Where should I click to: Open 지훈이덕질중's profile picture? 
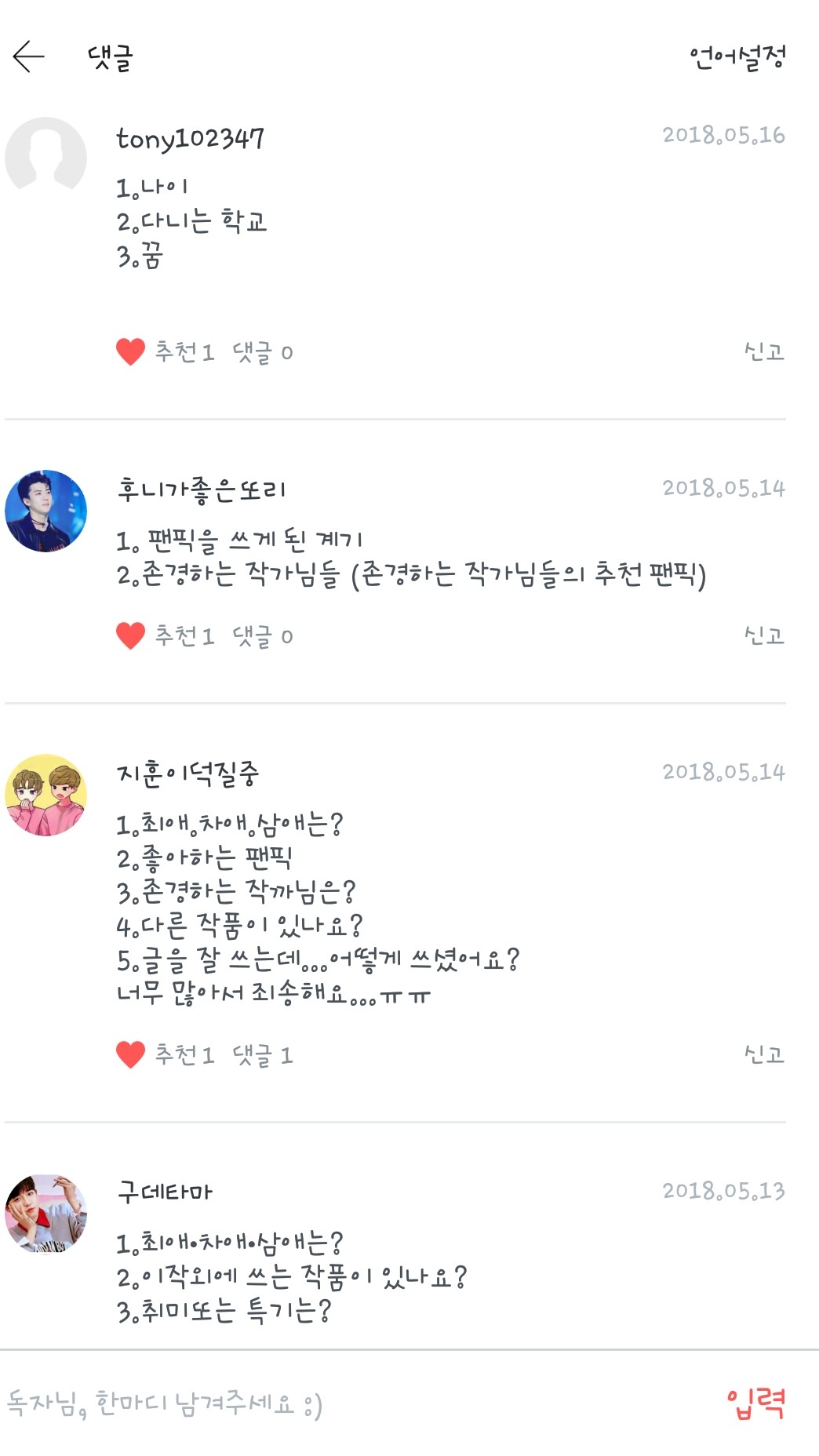45,795
